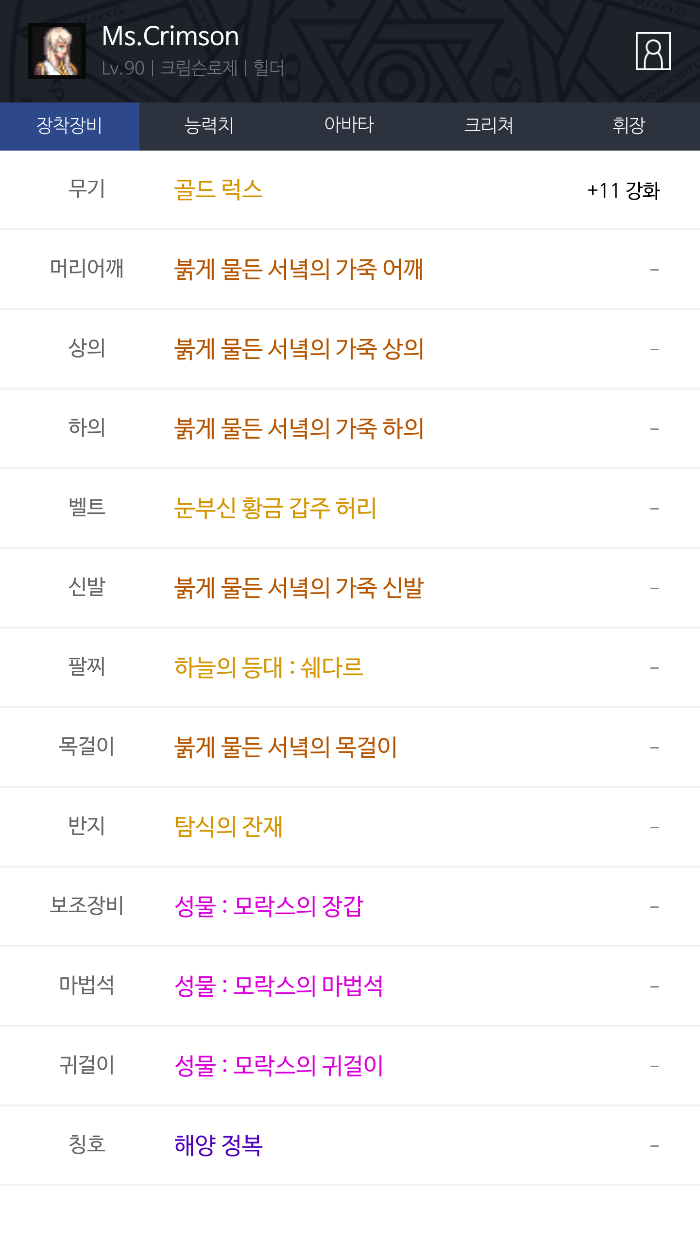The image size is (700, 1244).
Task: Go to the 휘장 tab
Action: click(x=629, y=126)
